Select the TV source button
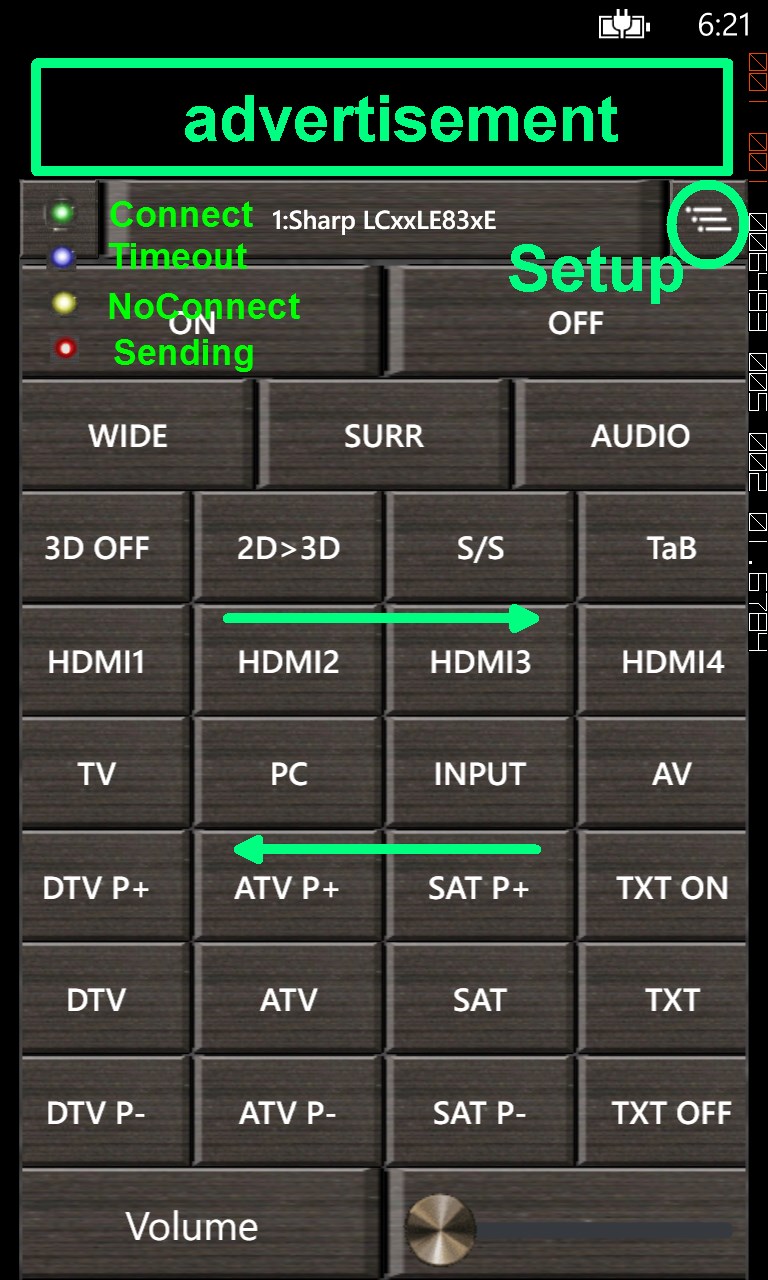This screenshot has height=1280, width=768. (x=97, y=774)
